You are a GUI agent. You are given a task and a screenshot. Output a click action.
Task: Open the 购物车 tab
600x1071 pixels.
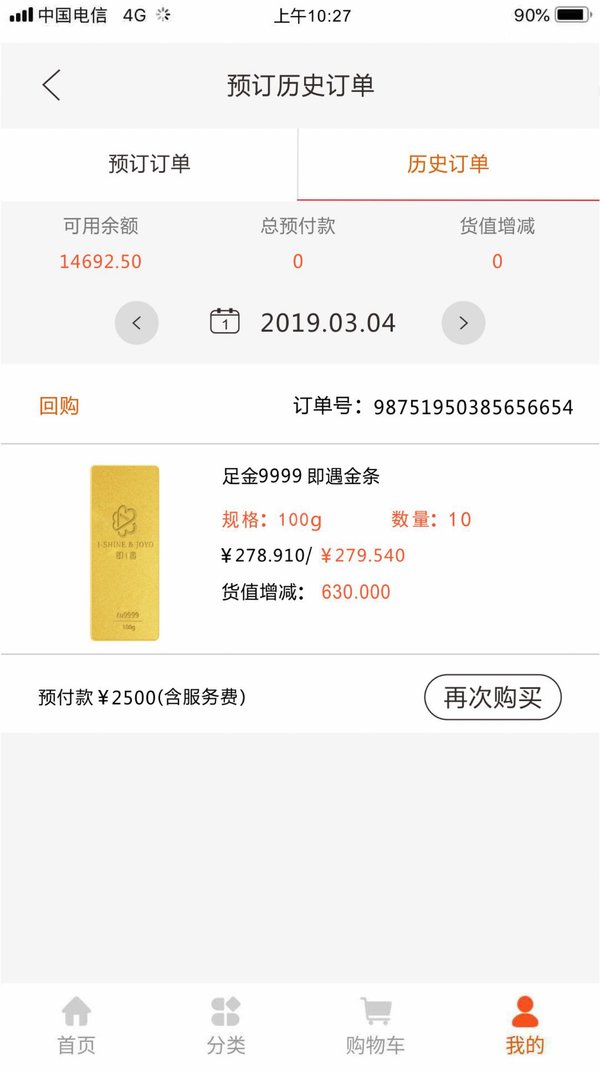[375, 1026]
